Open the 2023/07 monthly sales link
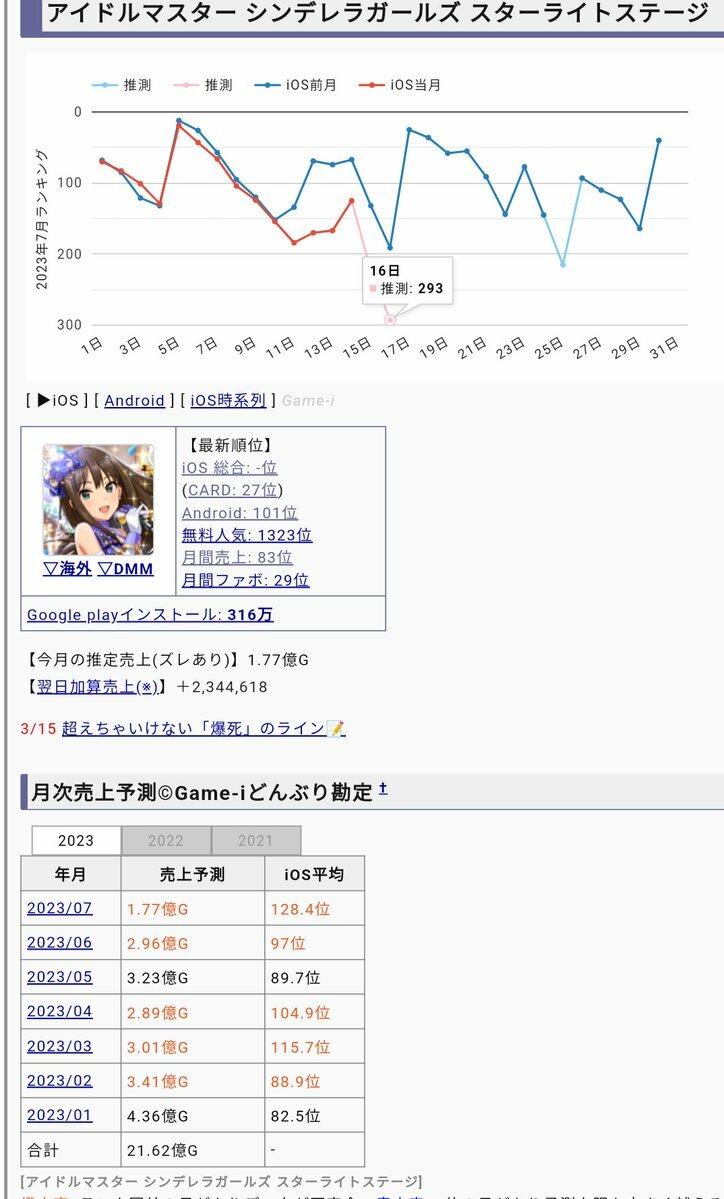The height and width of the screenshot is (1199, 724). pyautogui.click(x=60, y=908)
